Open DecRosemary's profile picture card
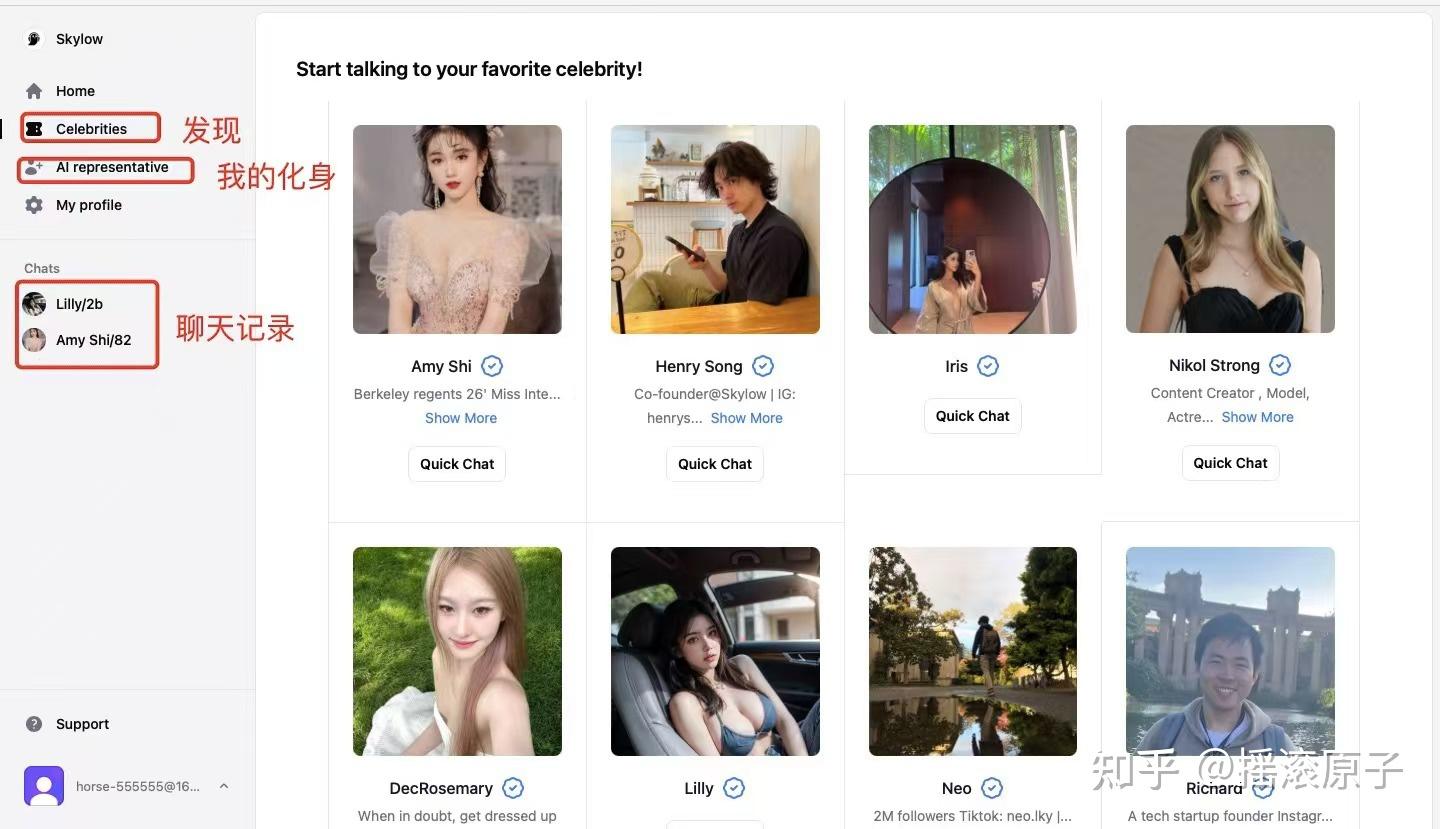 (x=457, y=651)
